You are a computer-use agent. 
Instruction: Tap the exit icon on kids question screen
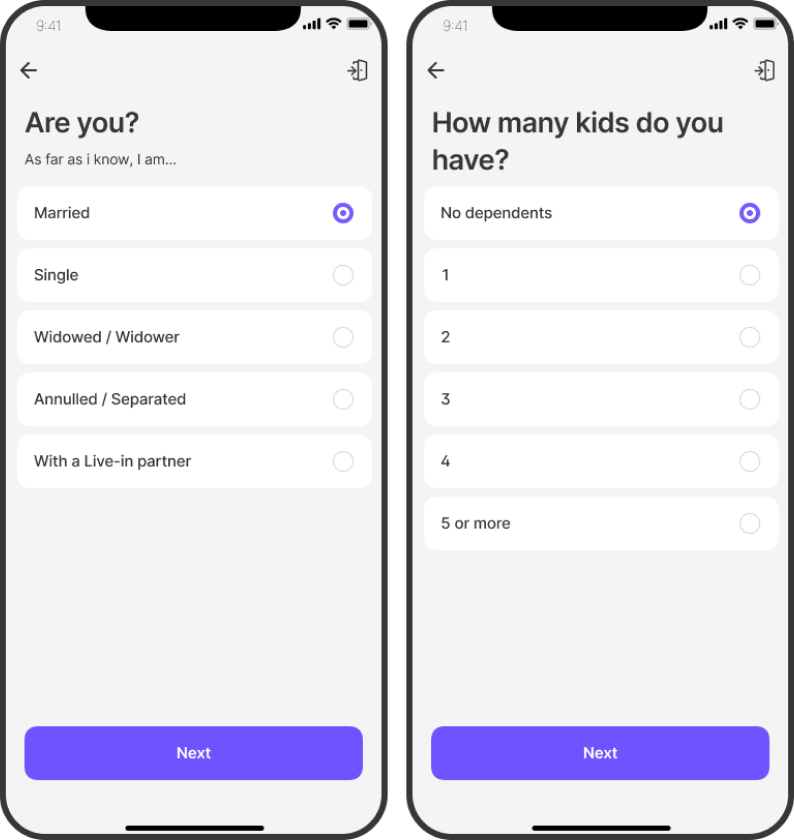[765, 70]
